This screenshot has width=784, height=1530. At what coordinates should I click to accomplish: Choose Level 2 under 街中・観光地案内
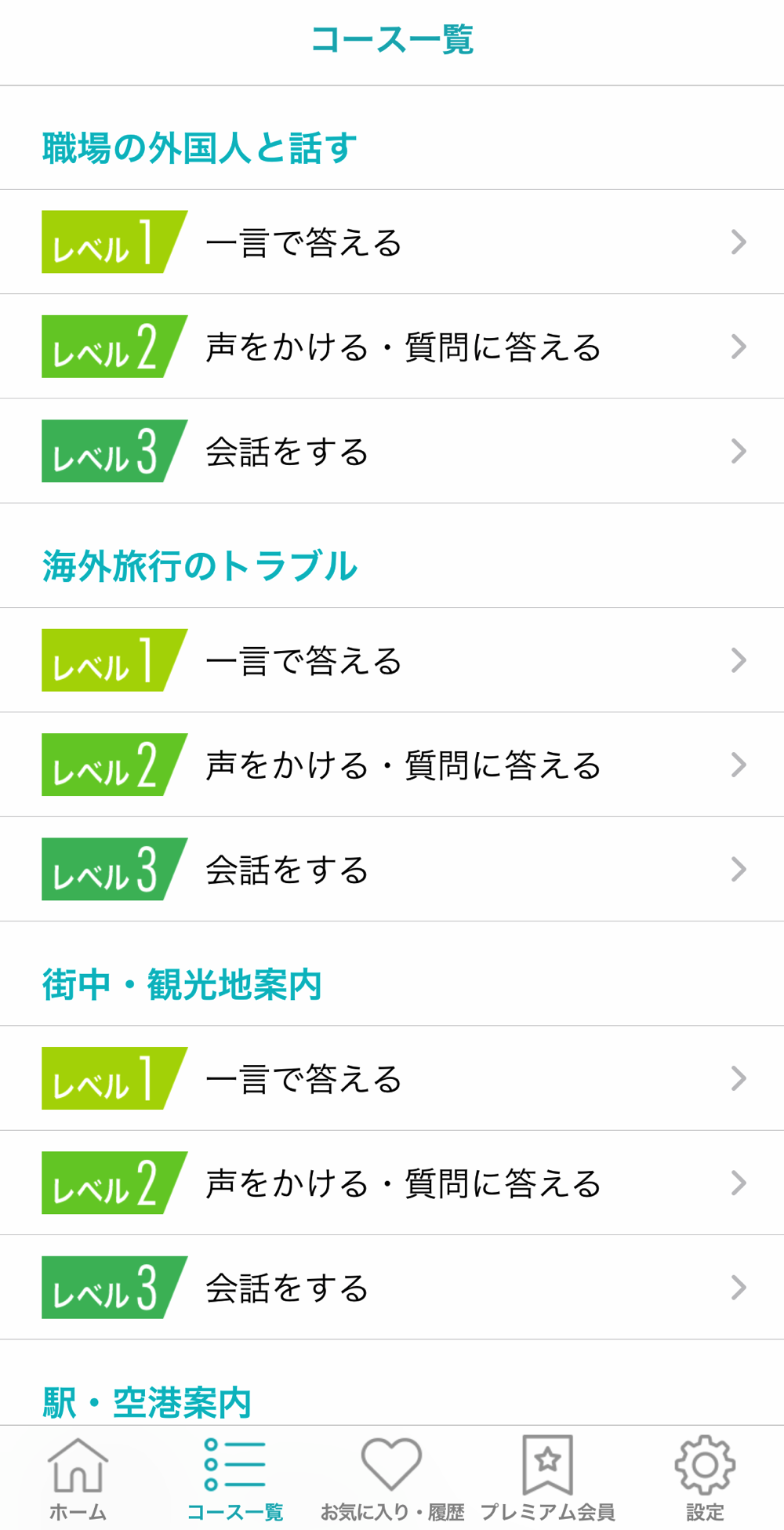(392, 1183)
